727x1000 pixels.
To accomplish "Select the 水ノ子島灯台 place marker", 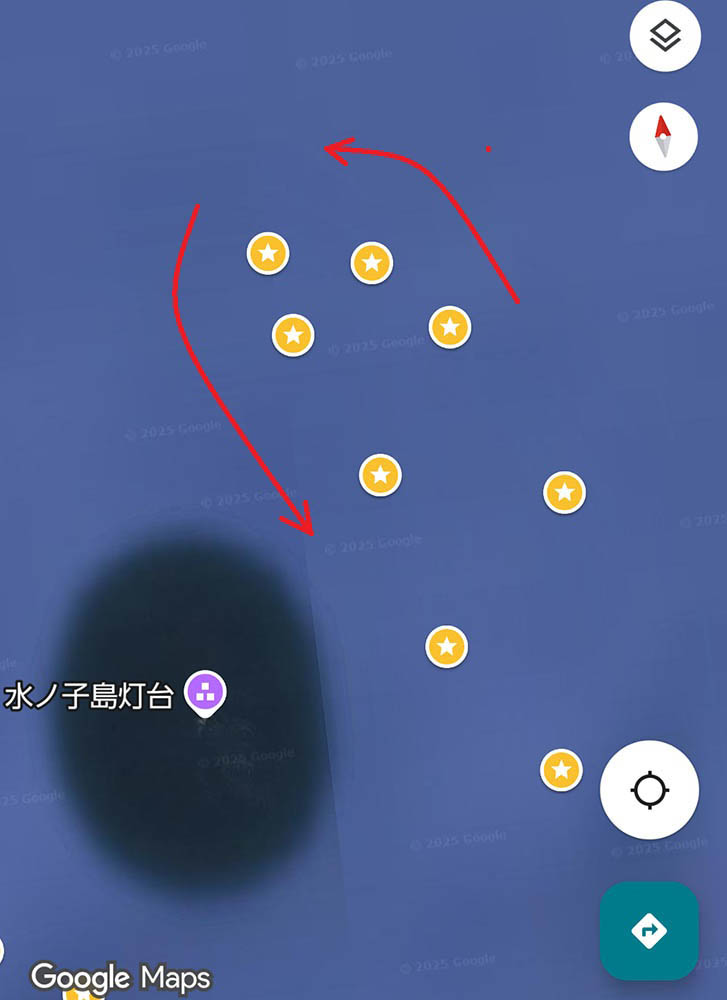I will click(207, 691).
